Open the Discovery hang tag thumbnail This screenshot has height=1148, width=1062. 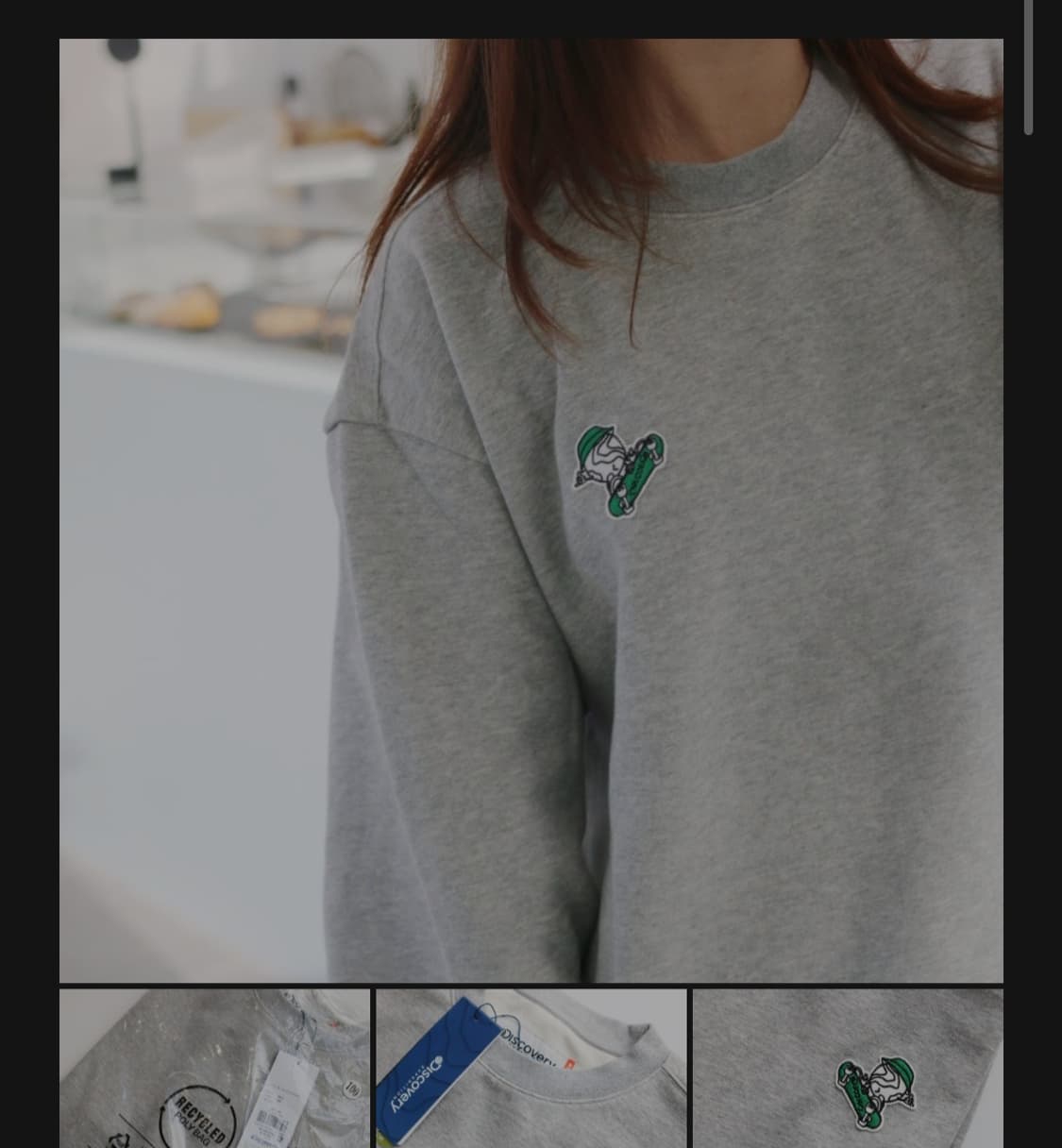pos(531,1067)
